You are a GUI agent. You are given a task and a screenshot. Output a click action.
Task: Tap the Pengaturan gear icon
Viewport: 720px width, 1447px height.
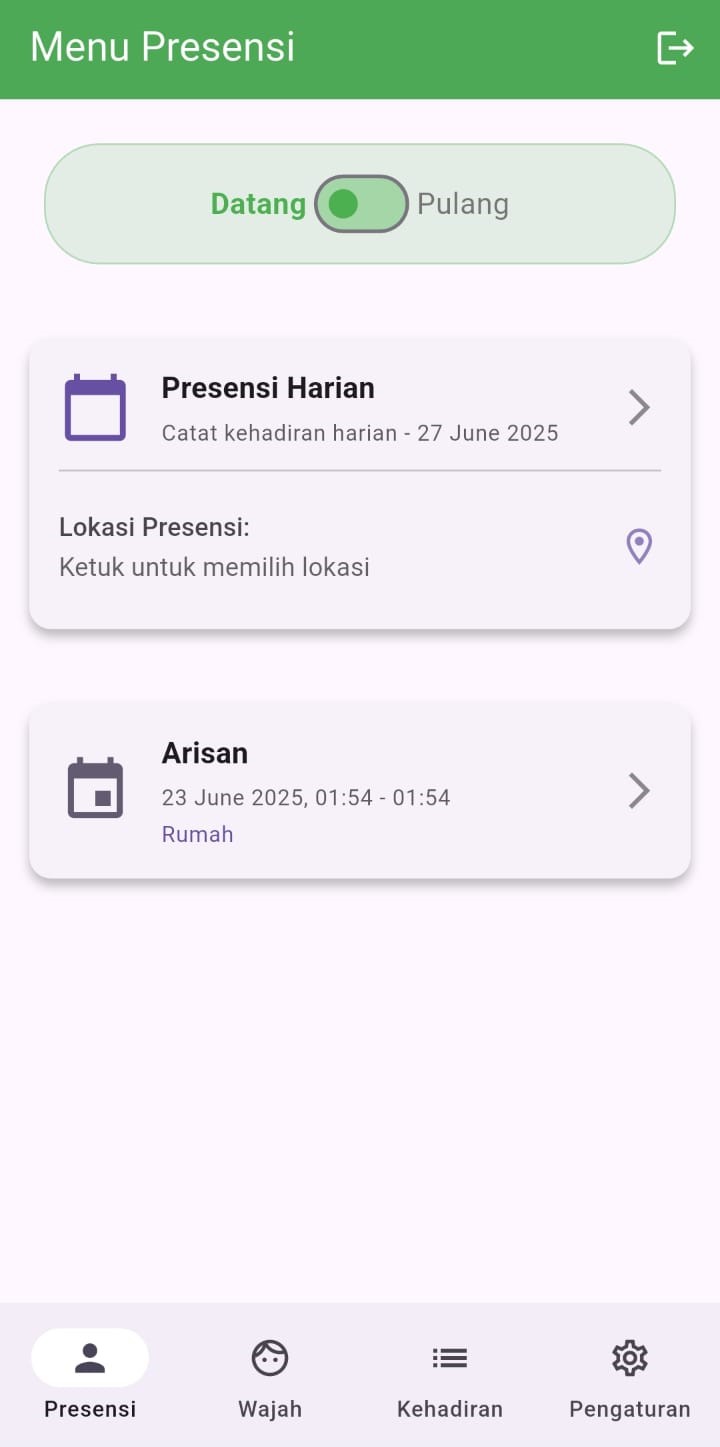pos(629,1357)
